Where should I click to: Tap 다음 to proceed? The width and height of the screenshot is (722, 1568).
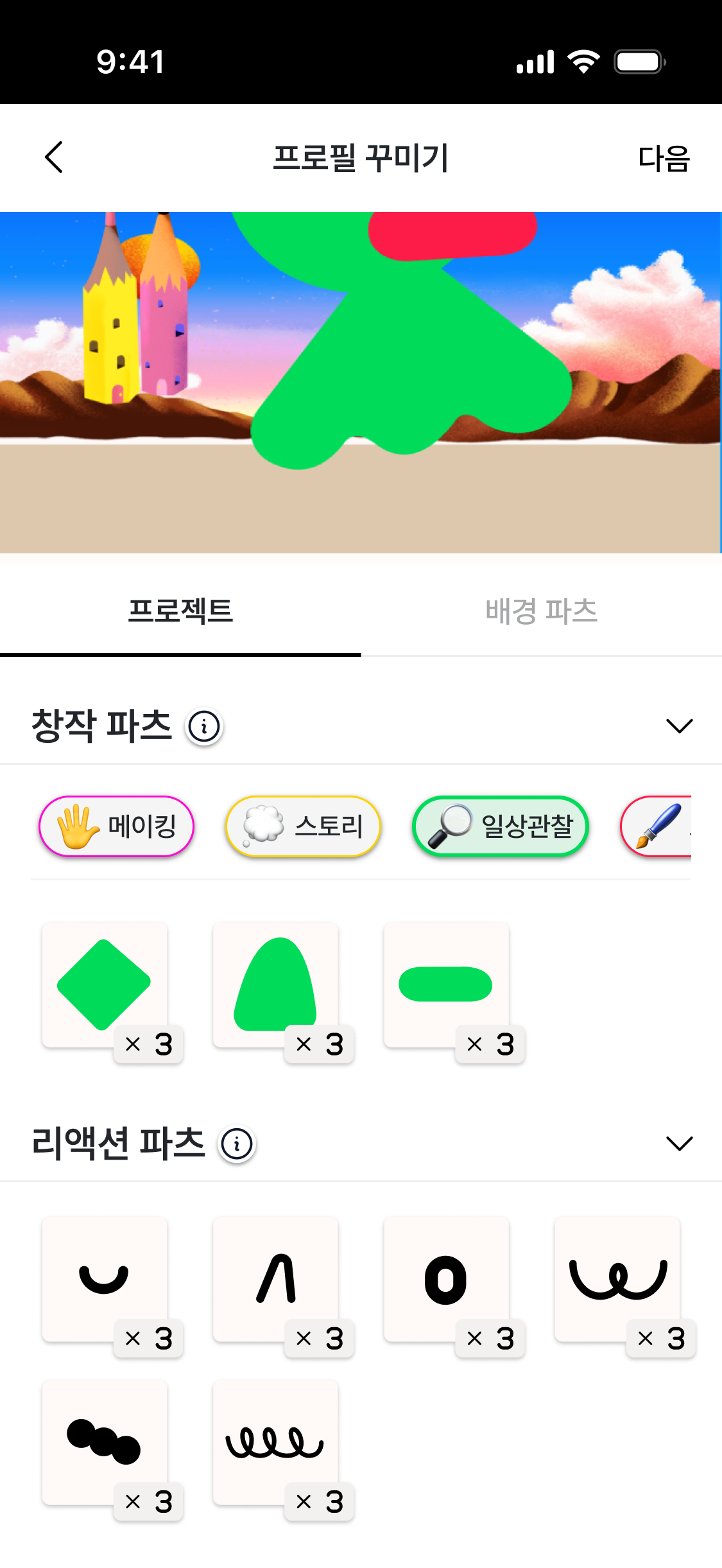point(663,159)
